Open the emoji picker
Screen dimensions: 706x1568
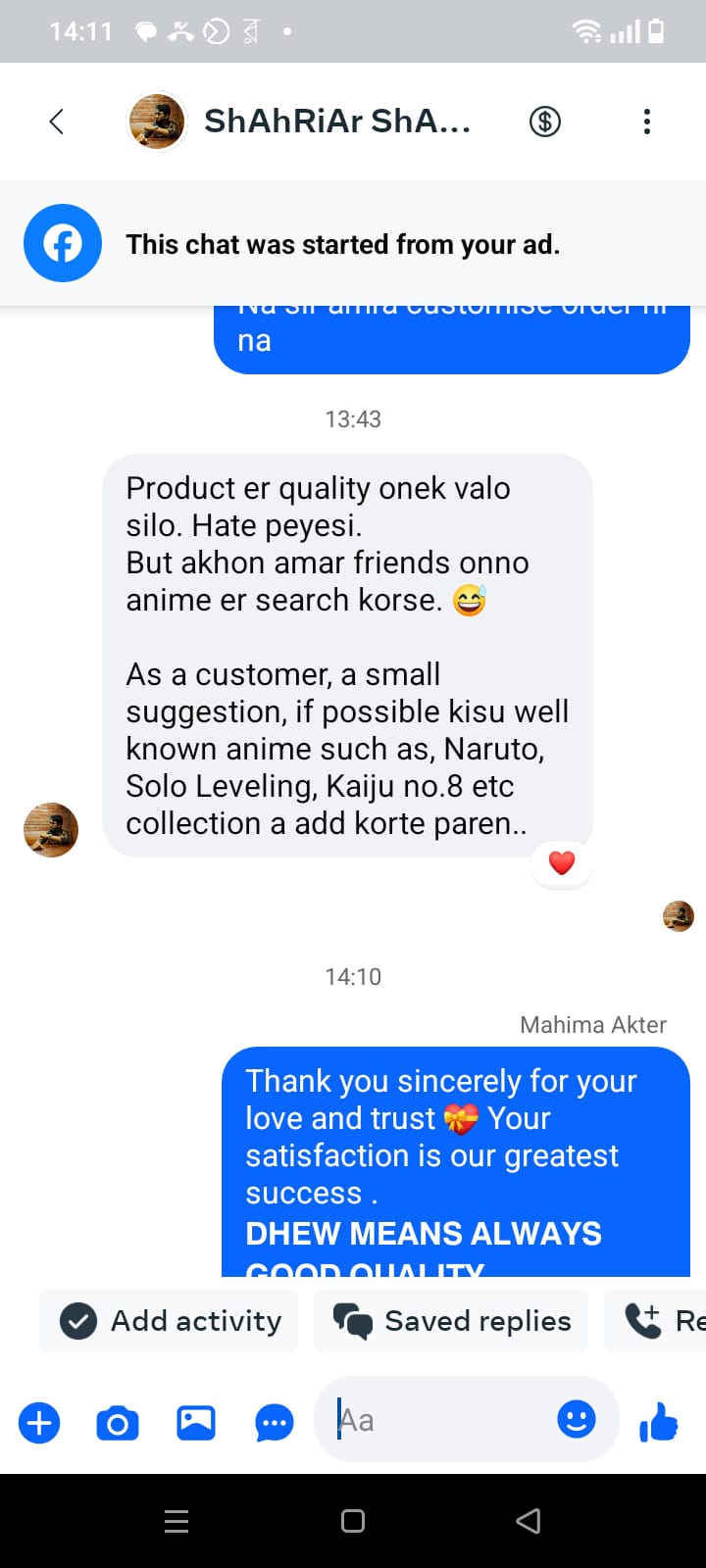click(577, 1419)
